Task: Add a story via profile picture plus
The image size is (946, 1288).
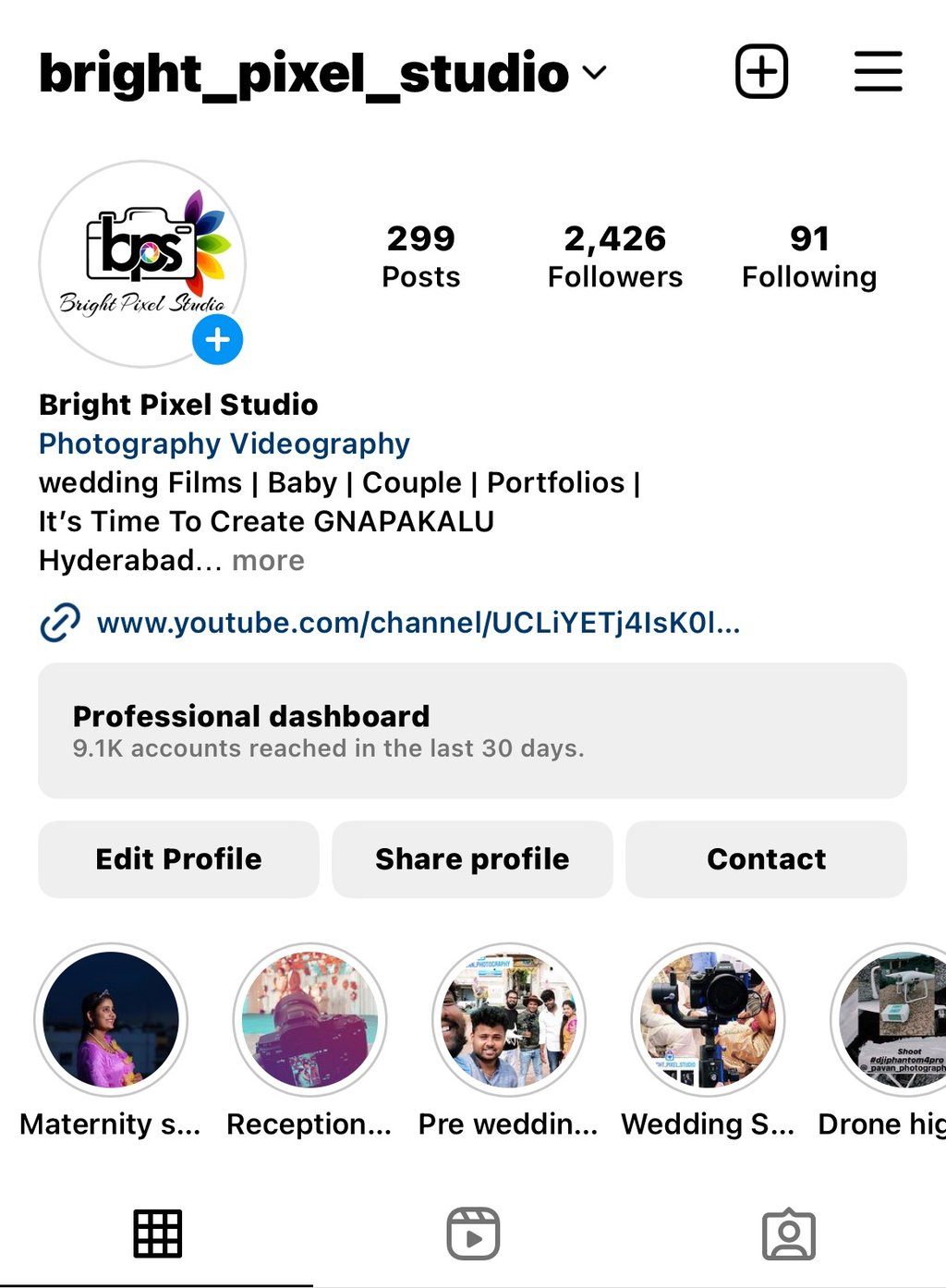Action: coord(218,340)
